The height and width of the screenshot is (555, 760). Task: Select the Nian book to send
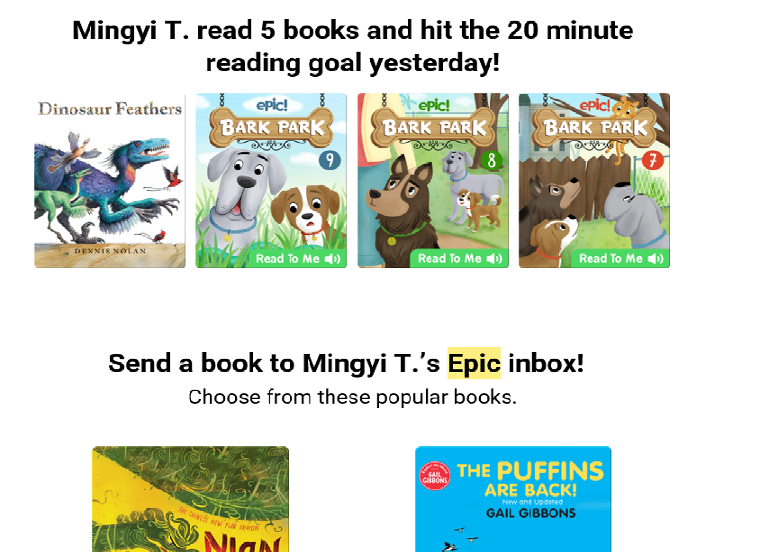pyautogui.click(x=190, y=499)
